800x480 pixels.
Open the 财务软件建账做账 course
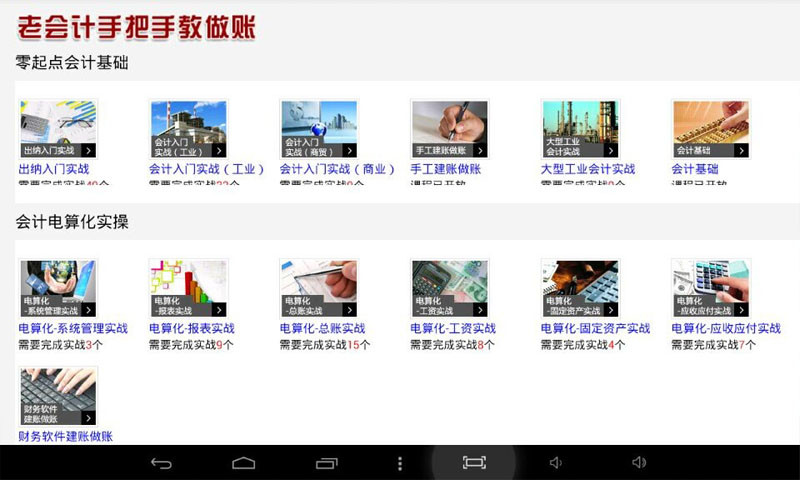(58, 396)
